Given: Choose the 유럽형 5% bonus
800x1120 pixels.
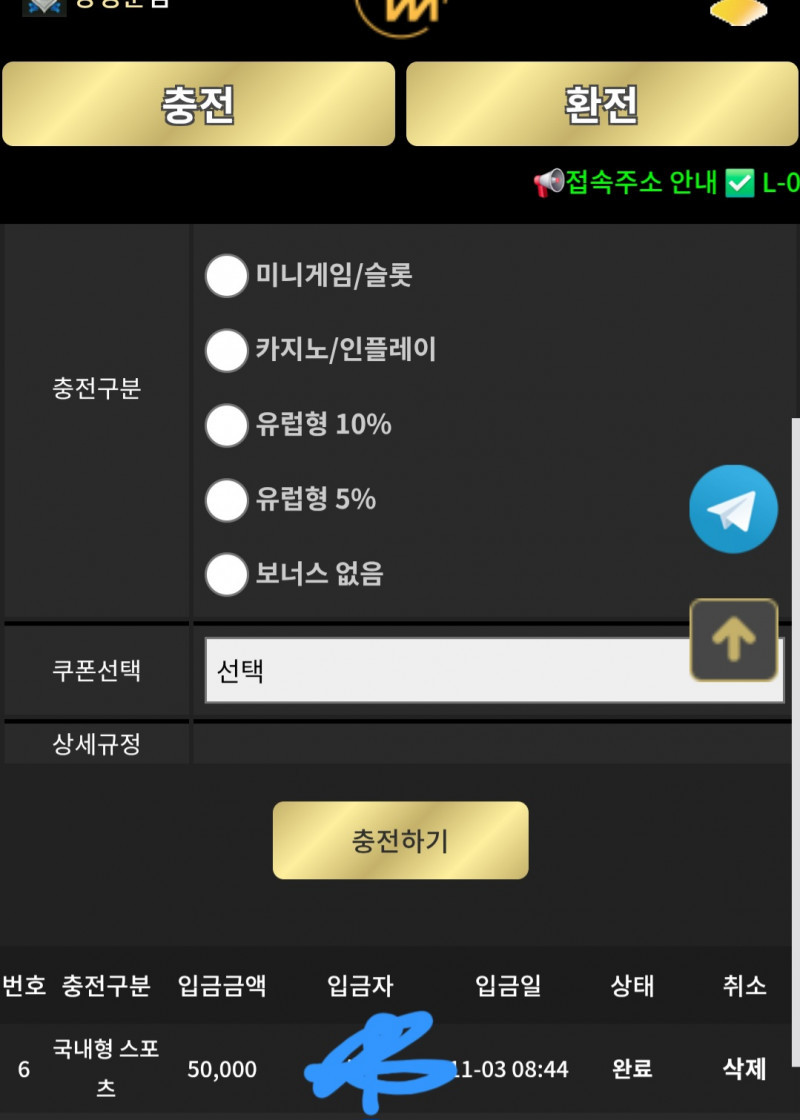Looking at the screenshot, I should coord(227,499).
